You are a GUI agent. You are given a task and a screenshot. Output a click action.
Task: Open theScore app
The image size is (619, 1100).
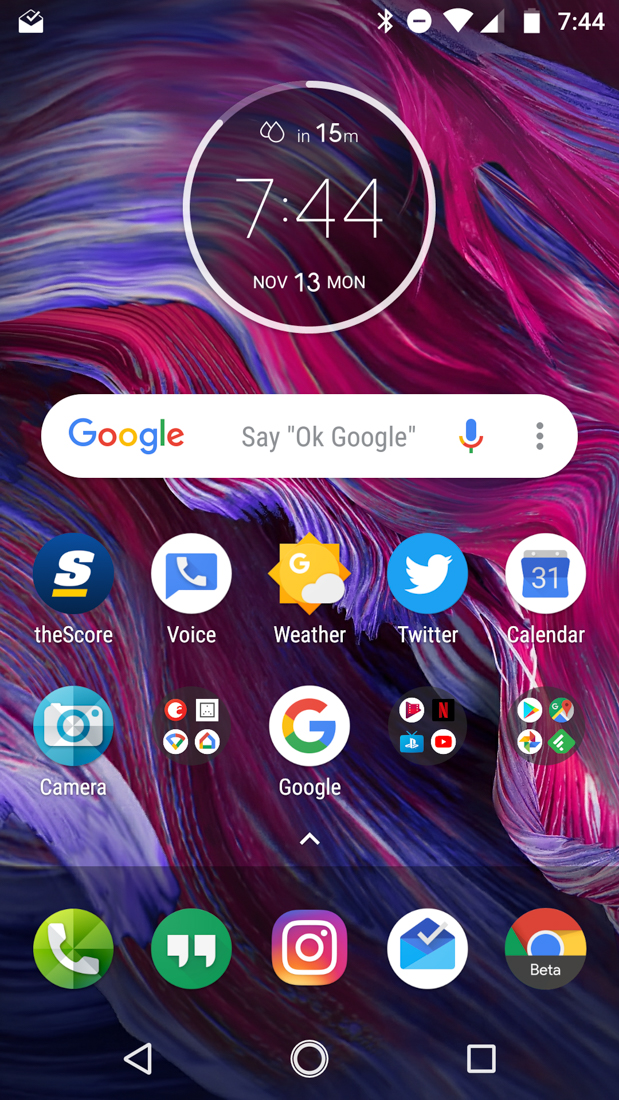point(73,575)
